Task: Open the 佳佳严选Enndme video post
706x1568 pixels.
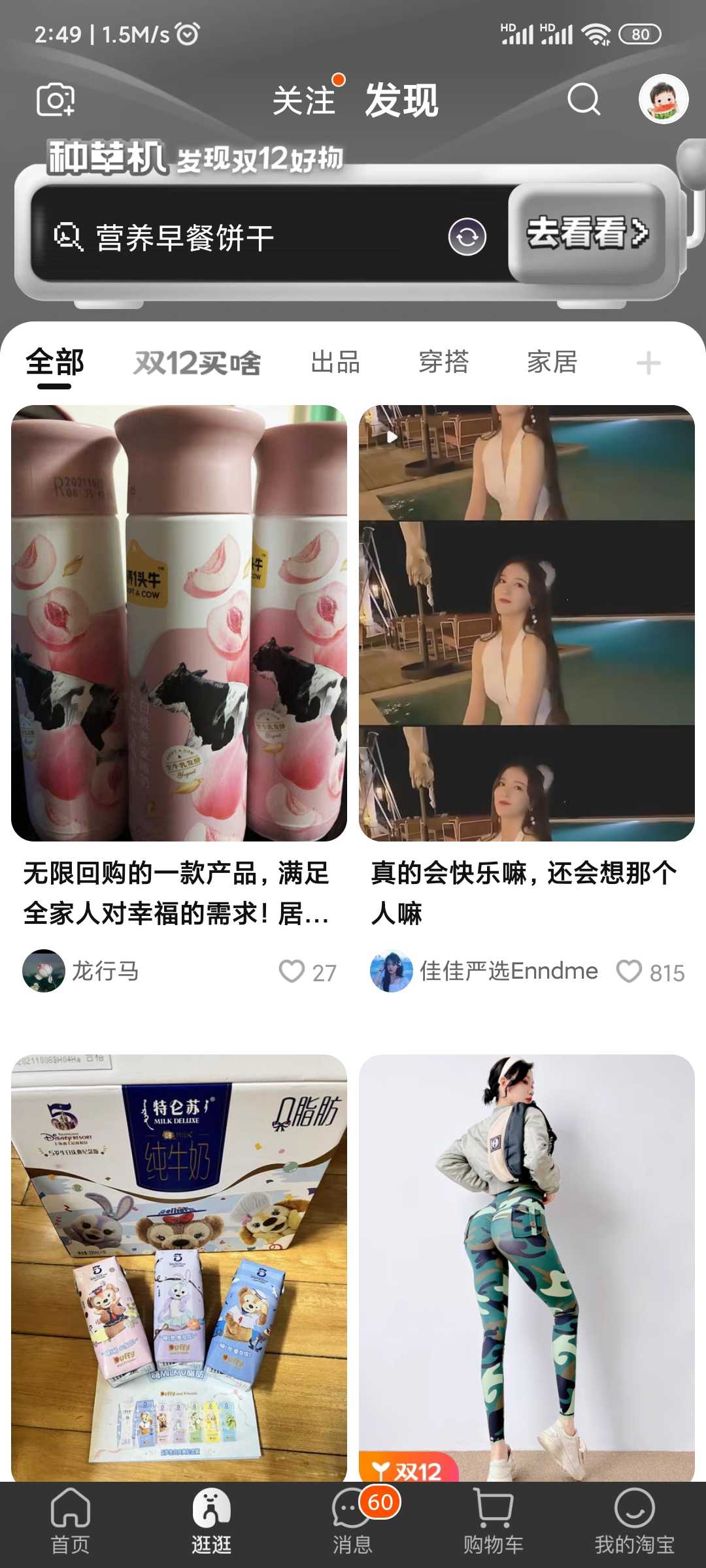Action: click(526, 623)
